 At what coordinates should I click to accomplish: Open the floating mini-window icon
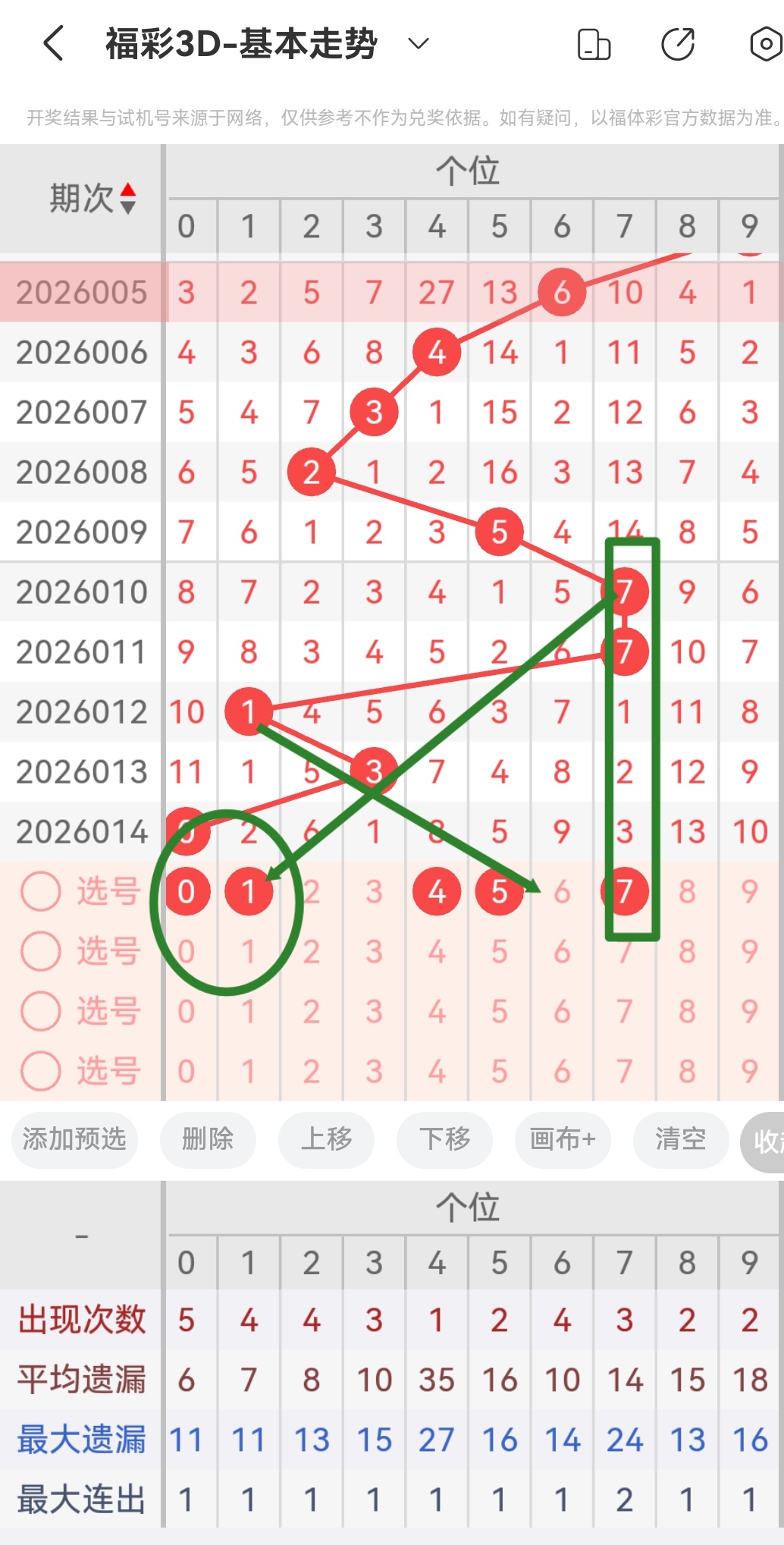click(594, 45)
